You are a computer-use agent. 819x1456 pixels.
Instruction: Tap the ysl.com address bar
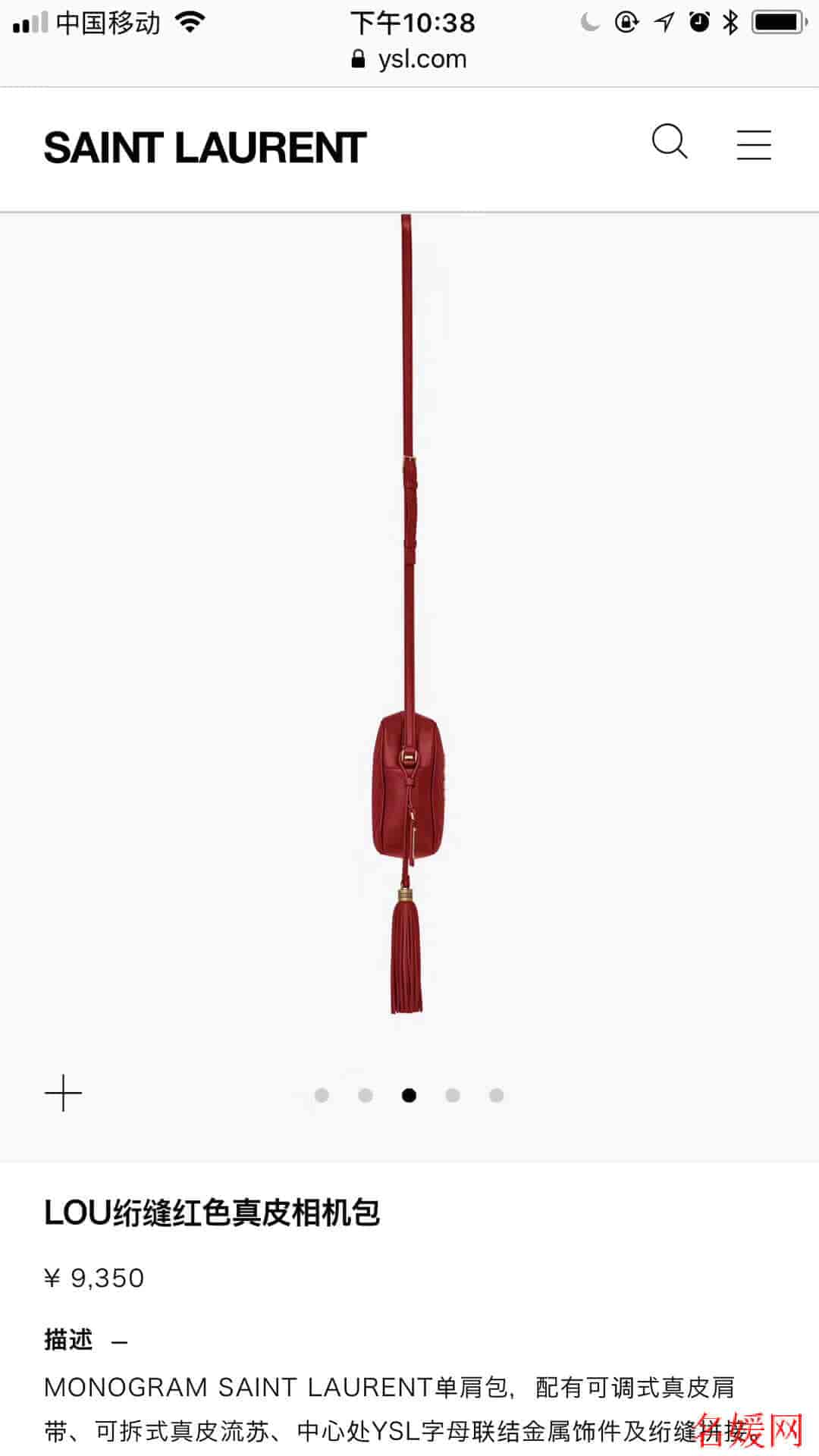[409, 59]
